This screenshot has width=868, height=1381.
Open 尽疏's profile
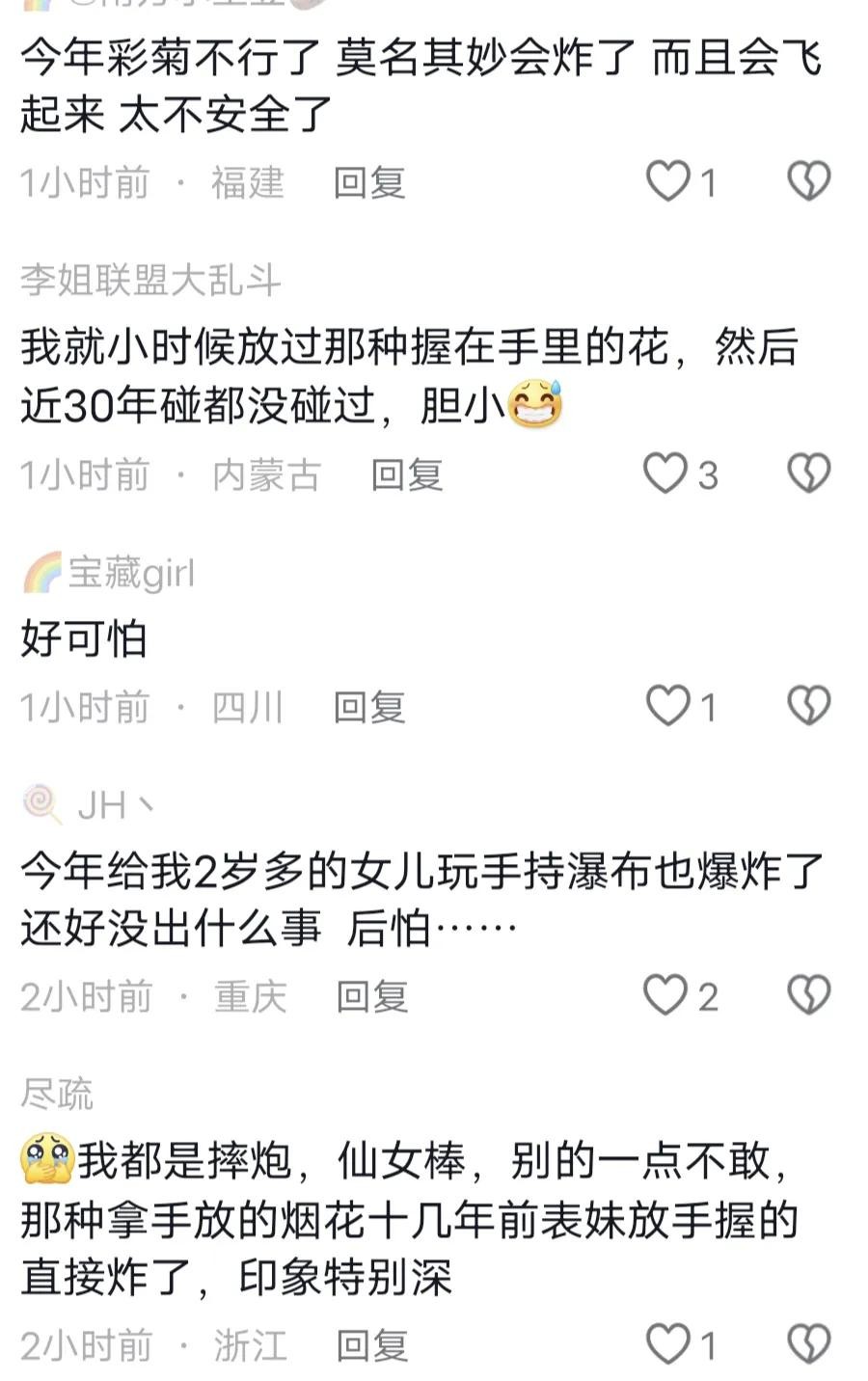[56, 1095]
